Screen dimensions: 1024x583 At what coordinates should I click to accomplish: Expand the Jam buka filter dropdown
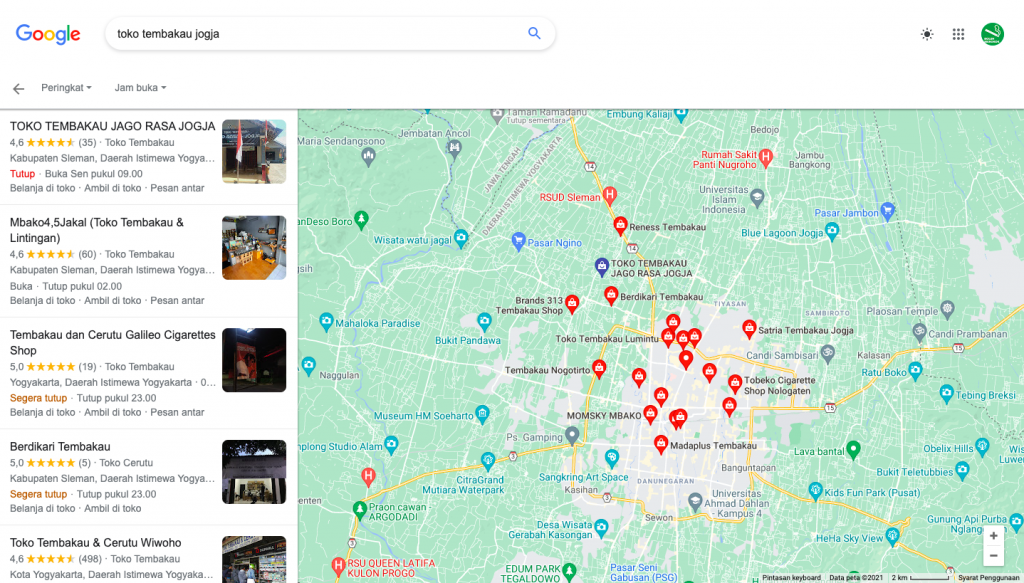coord(140,88)
